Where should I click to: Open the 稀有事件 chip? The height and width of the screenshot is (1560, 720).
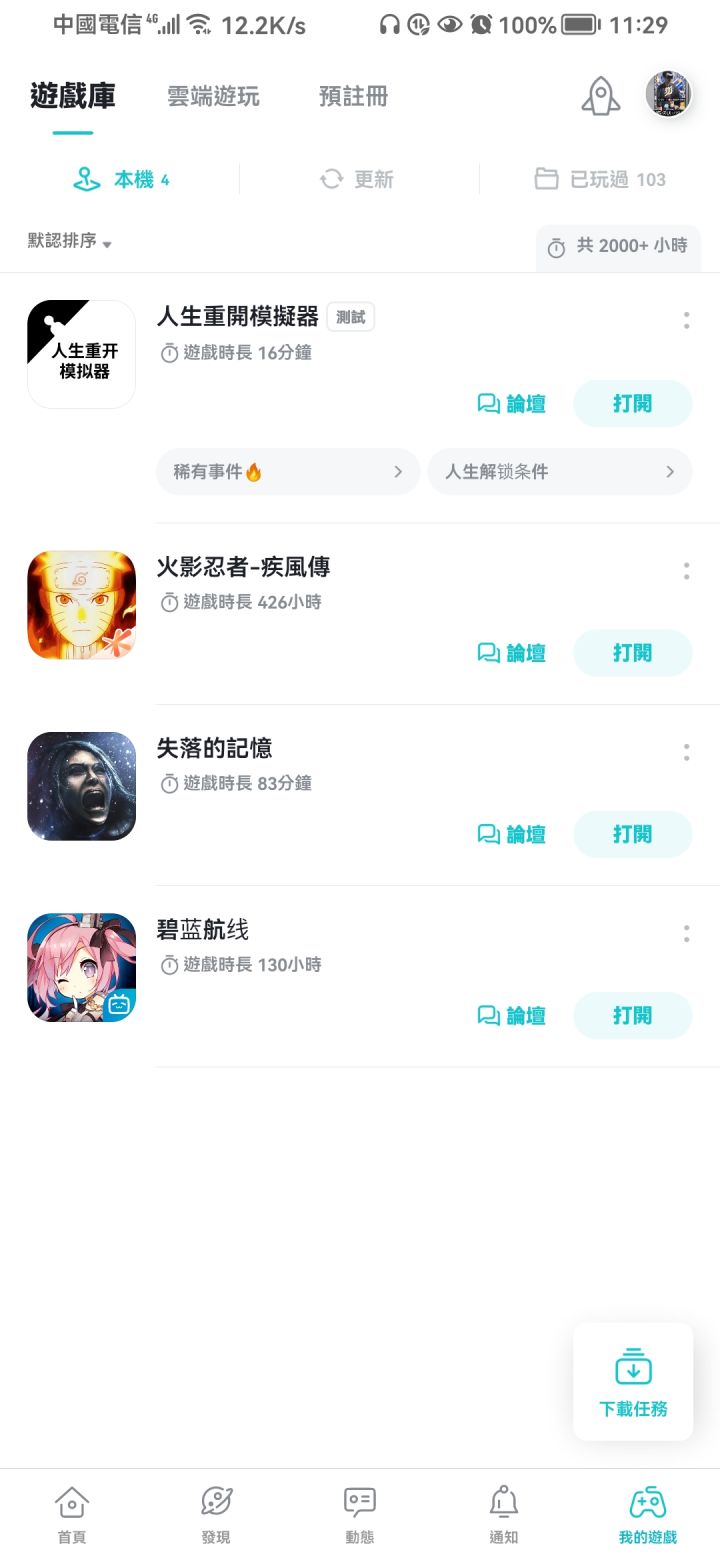click(x=287, y=472)
